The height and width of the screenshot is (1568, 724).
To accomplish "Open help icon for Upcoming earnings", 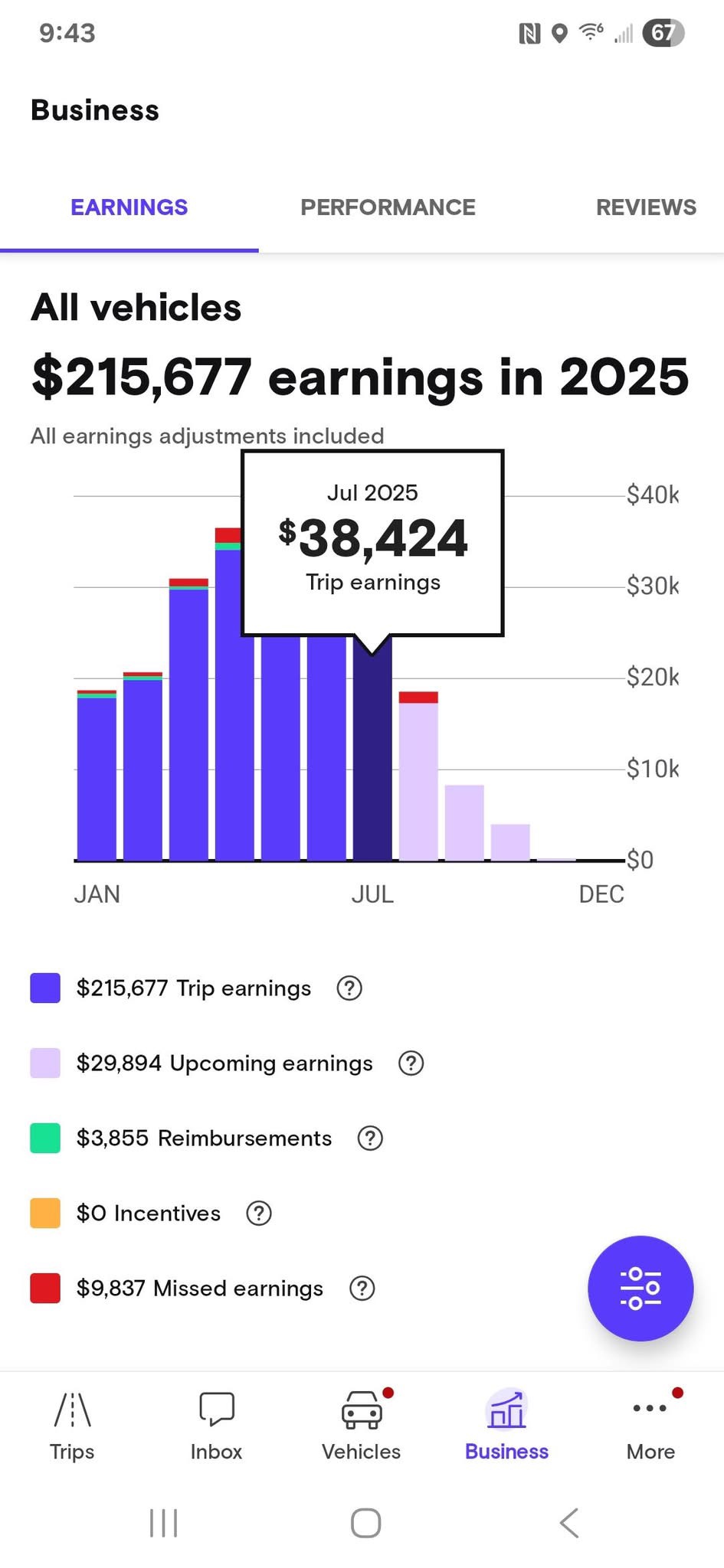I will point(411,1063).
